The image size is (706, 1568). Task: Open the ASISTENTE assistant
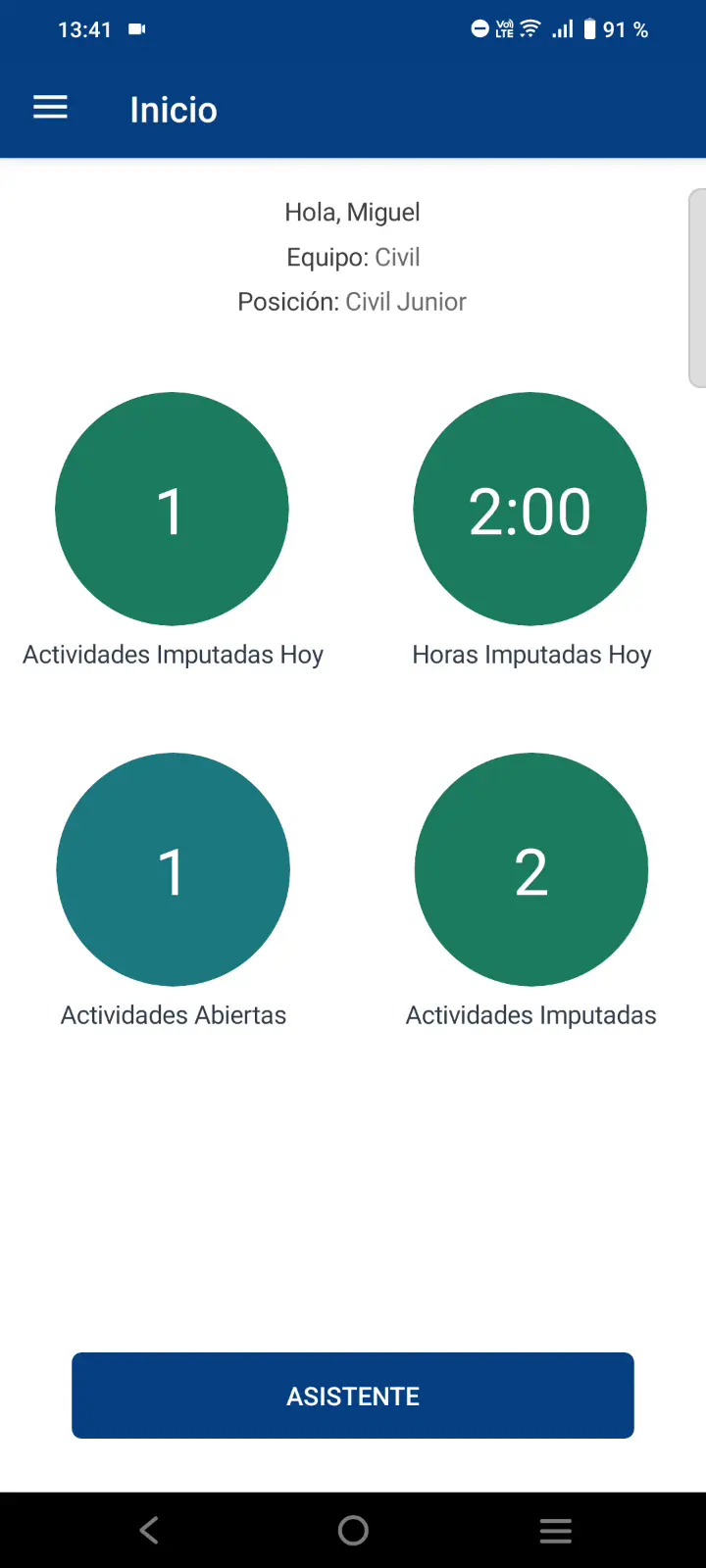[x=353, y=1396]
